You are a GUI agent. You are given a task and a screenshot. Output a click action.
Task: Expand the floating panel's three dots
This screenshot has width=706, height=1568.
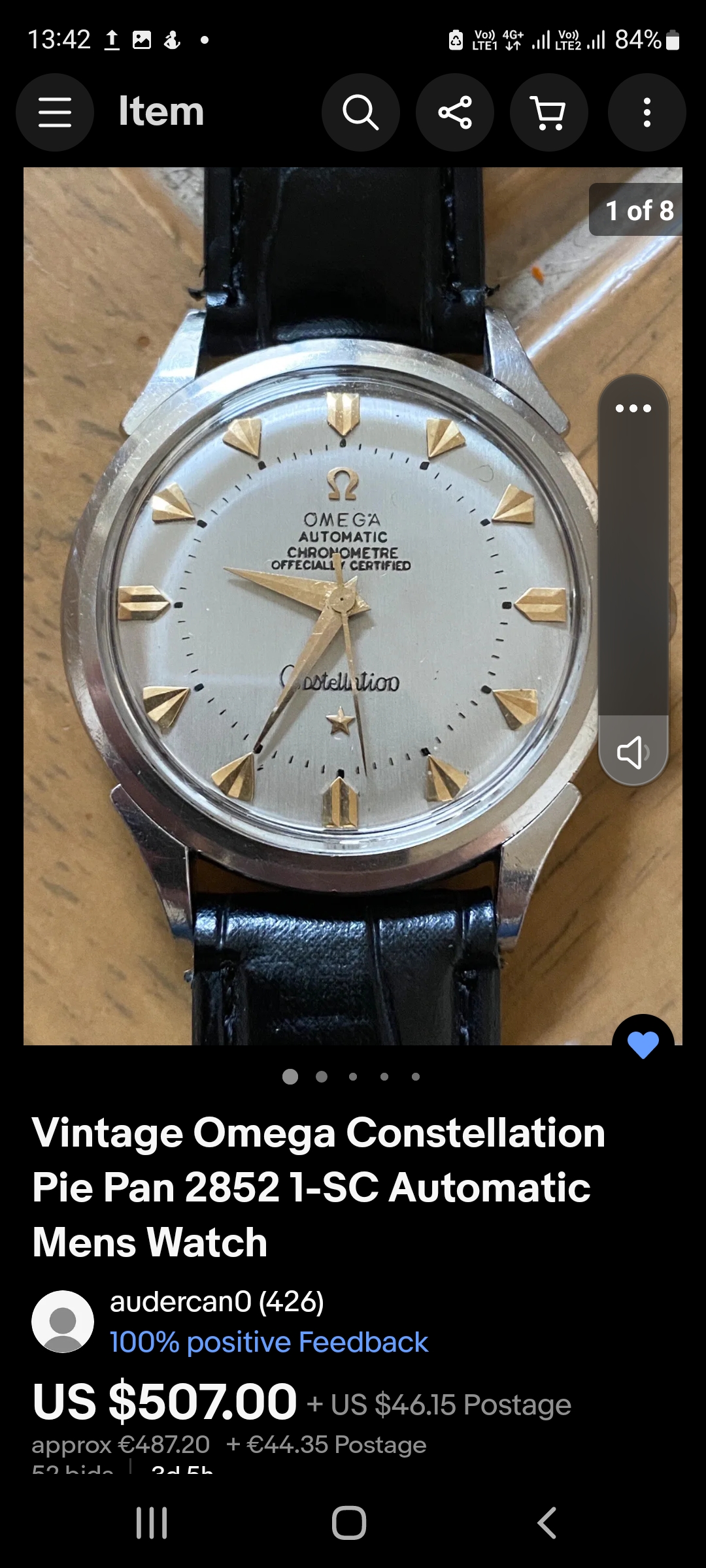(x=633, y=408)
